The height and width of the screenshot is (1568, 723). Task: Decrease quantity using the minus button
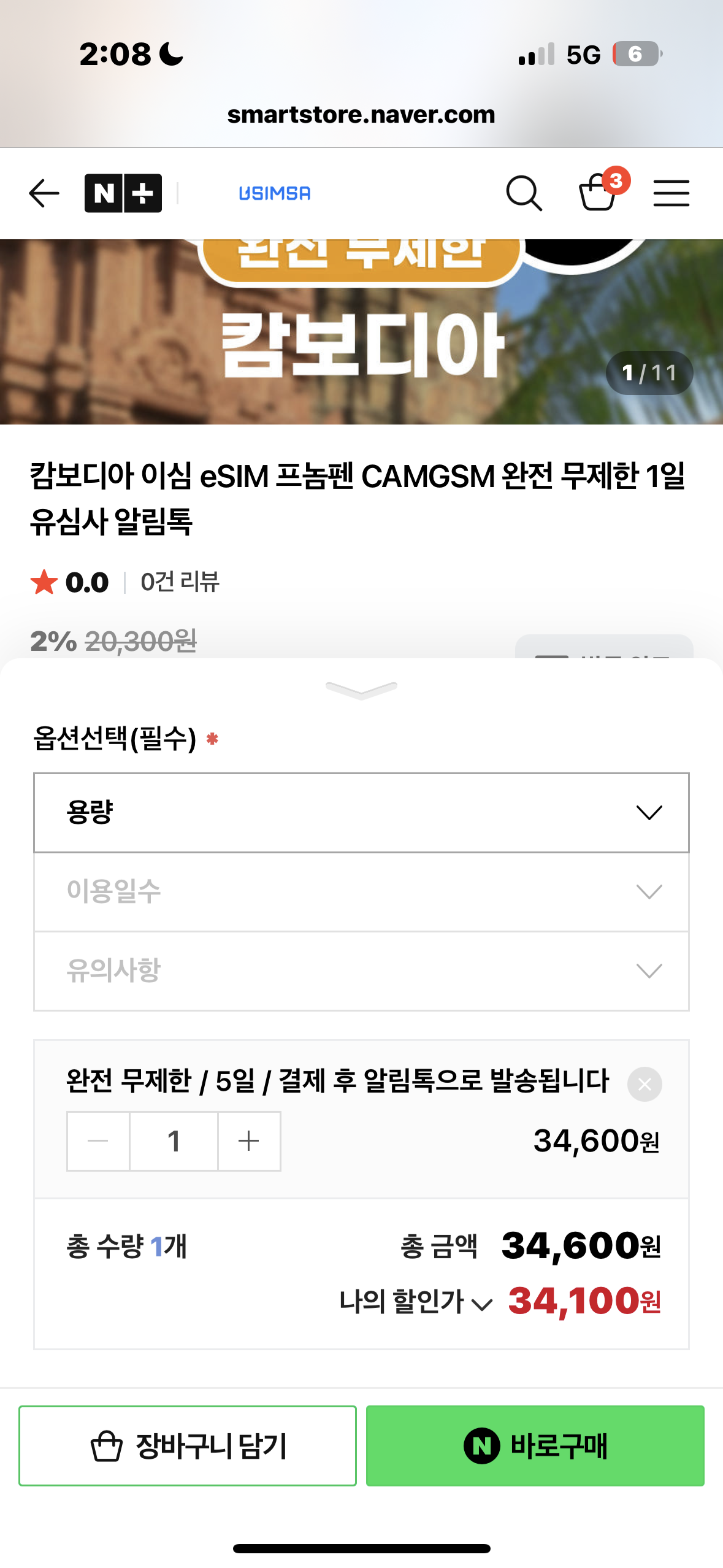(x=98, y=1140)
